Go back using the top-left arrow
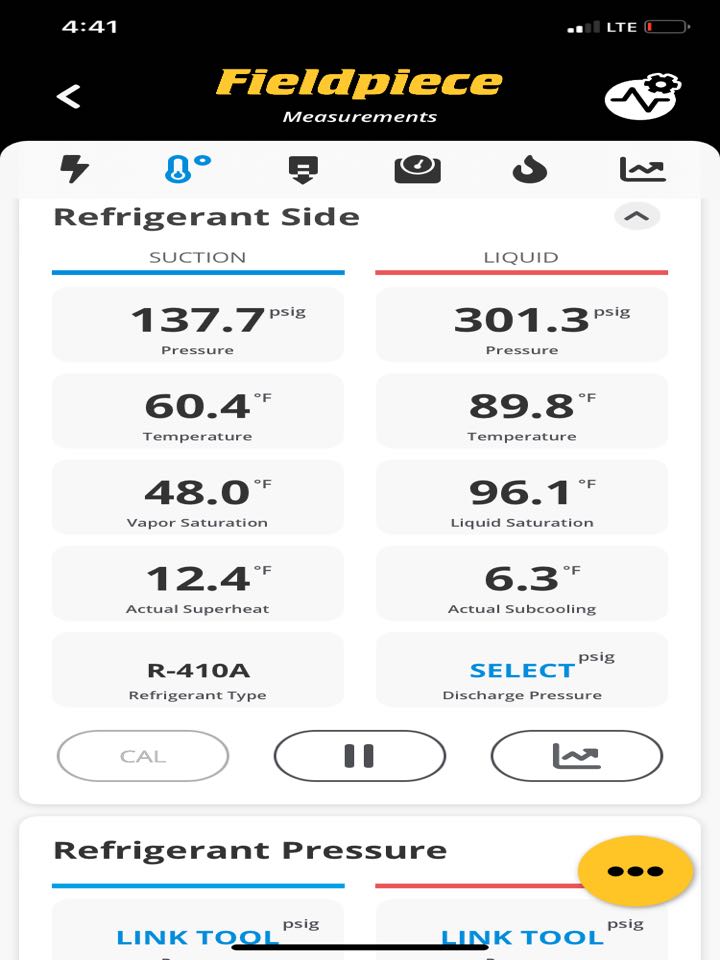The width and height of the screenshot is (720, 960). tap(68, 97)
